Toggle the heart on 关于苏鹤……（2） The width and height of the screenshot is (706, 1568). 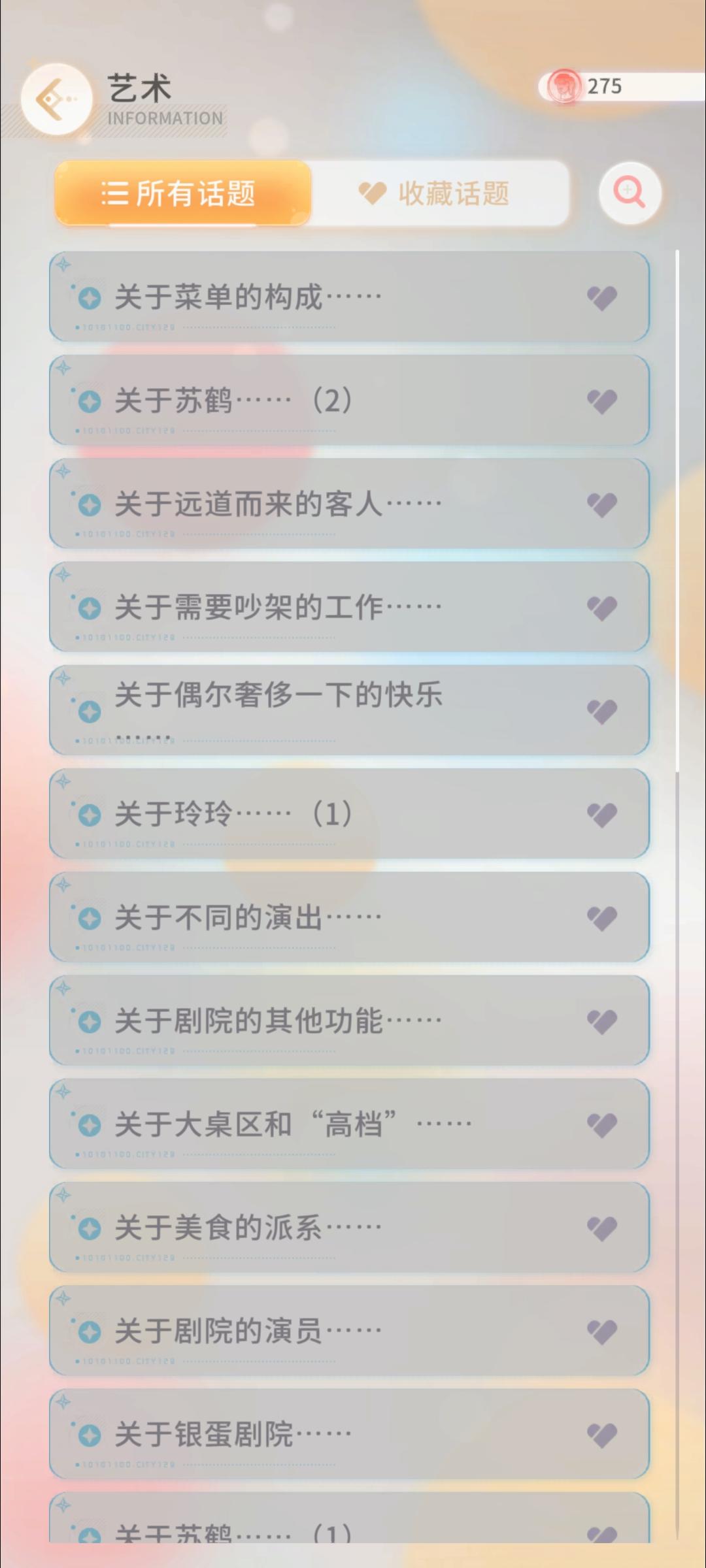click(x=601, y=401)
